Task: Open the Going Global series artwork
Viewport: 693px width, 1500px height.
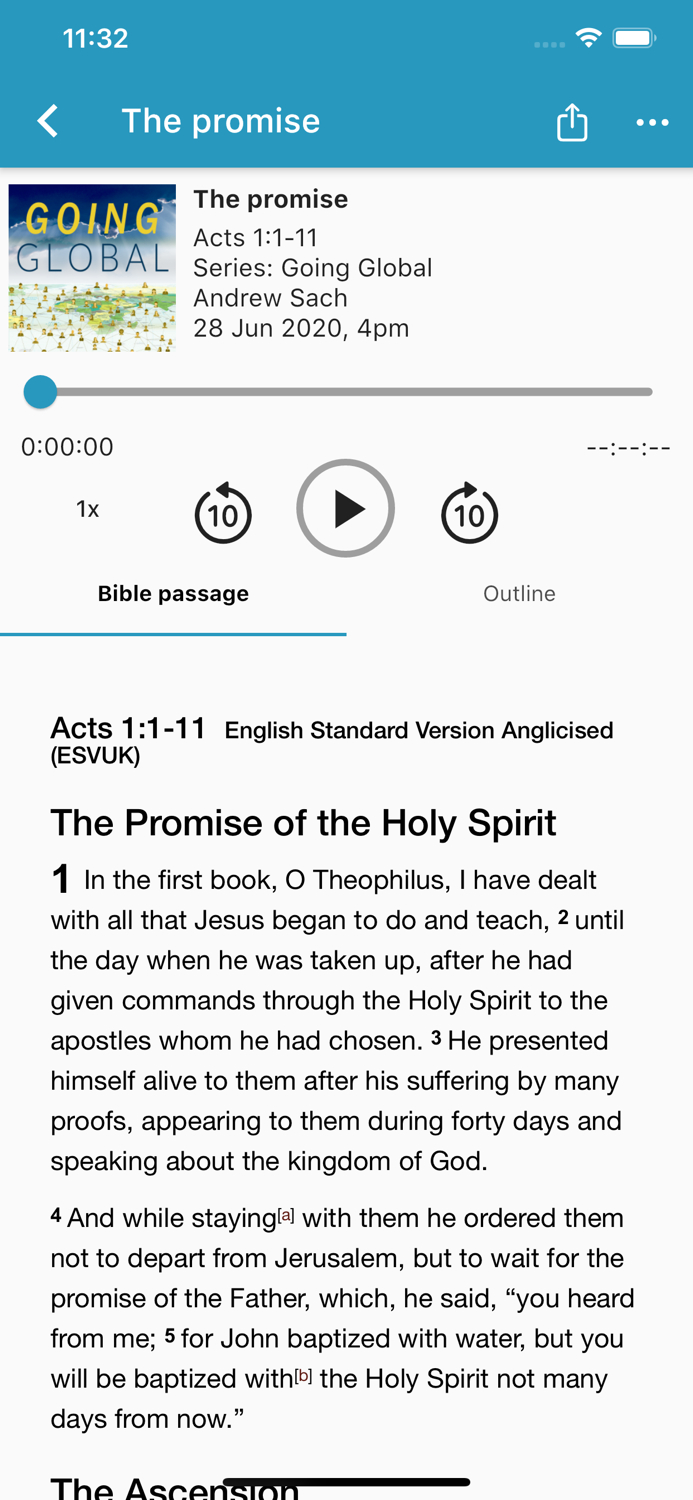Action: [x=92, y=268]
